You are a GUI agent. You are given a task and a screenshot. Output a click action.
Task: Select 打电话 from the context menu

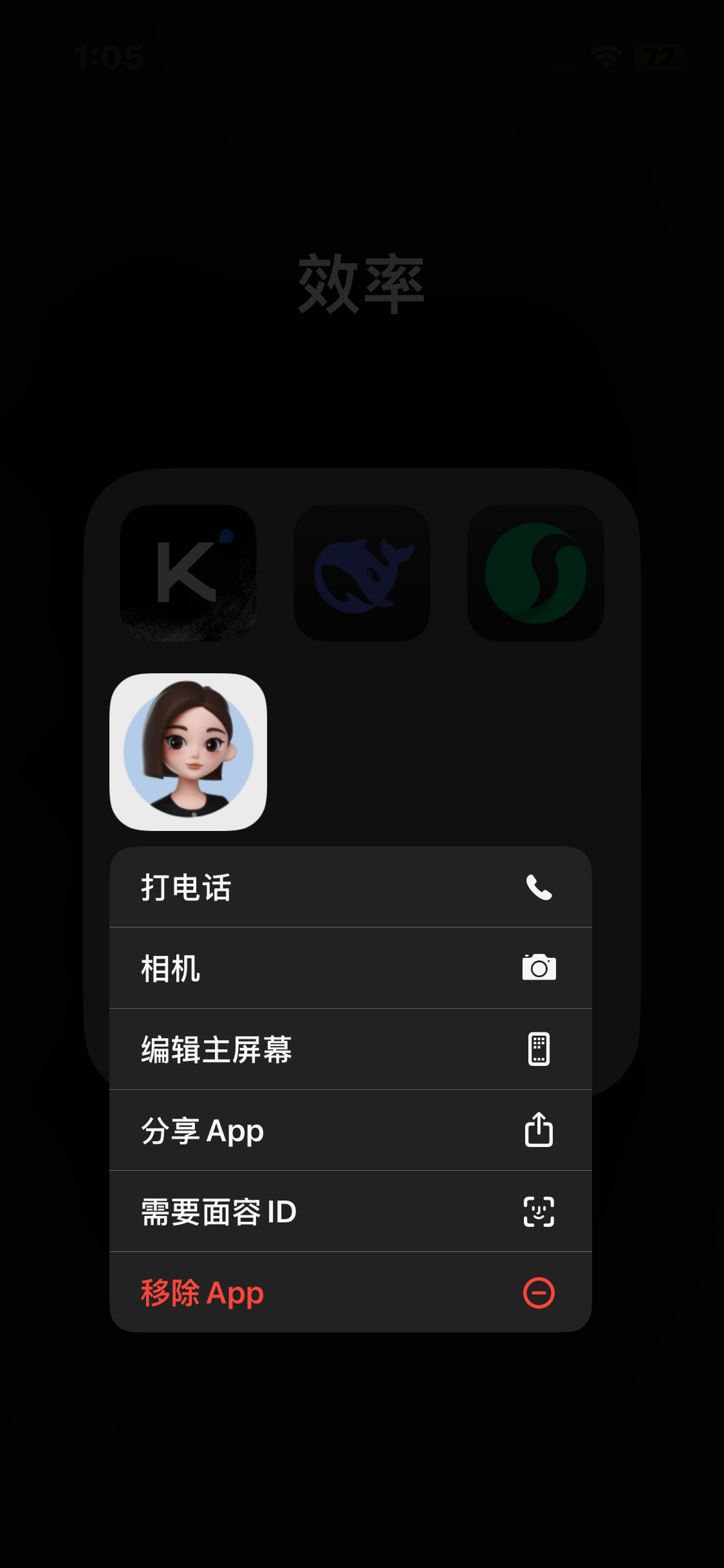point(351,887)
